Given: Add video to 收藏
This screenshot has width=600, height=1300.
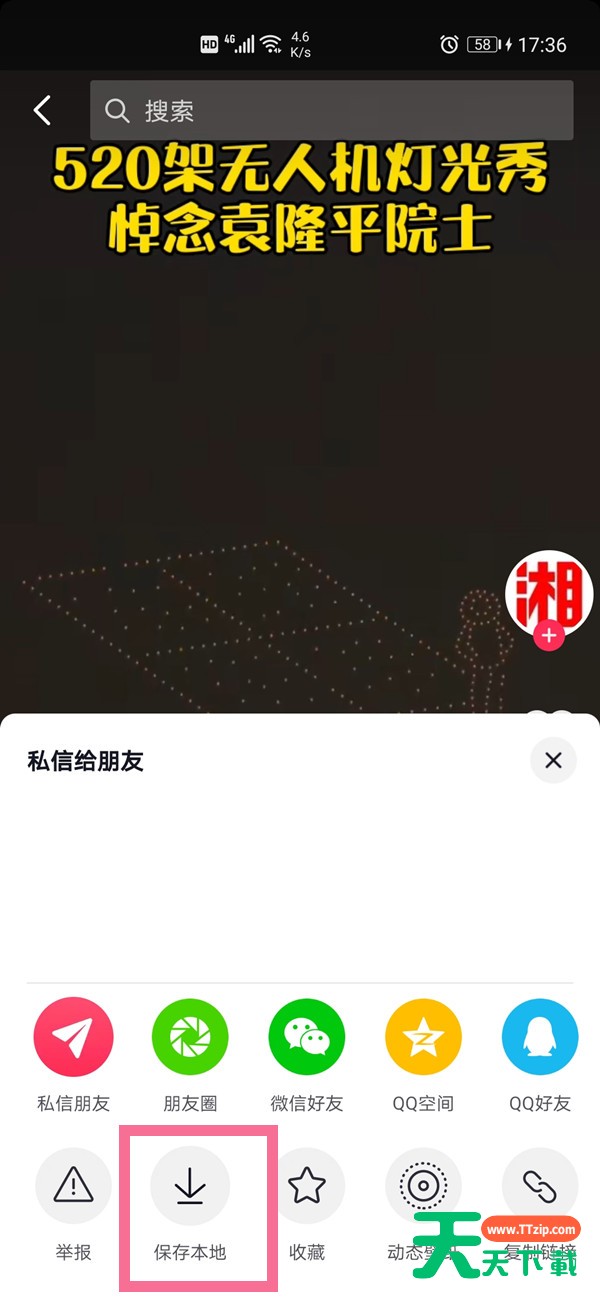Looking at the screenshot, I should coord(307,1186).
